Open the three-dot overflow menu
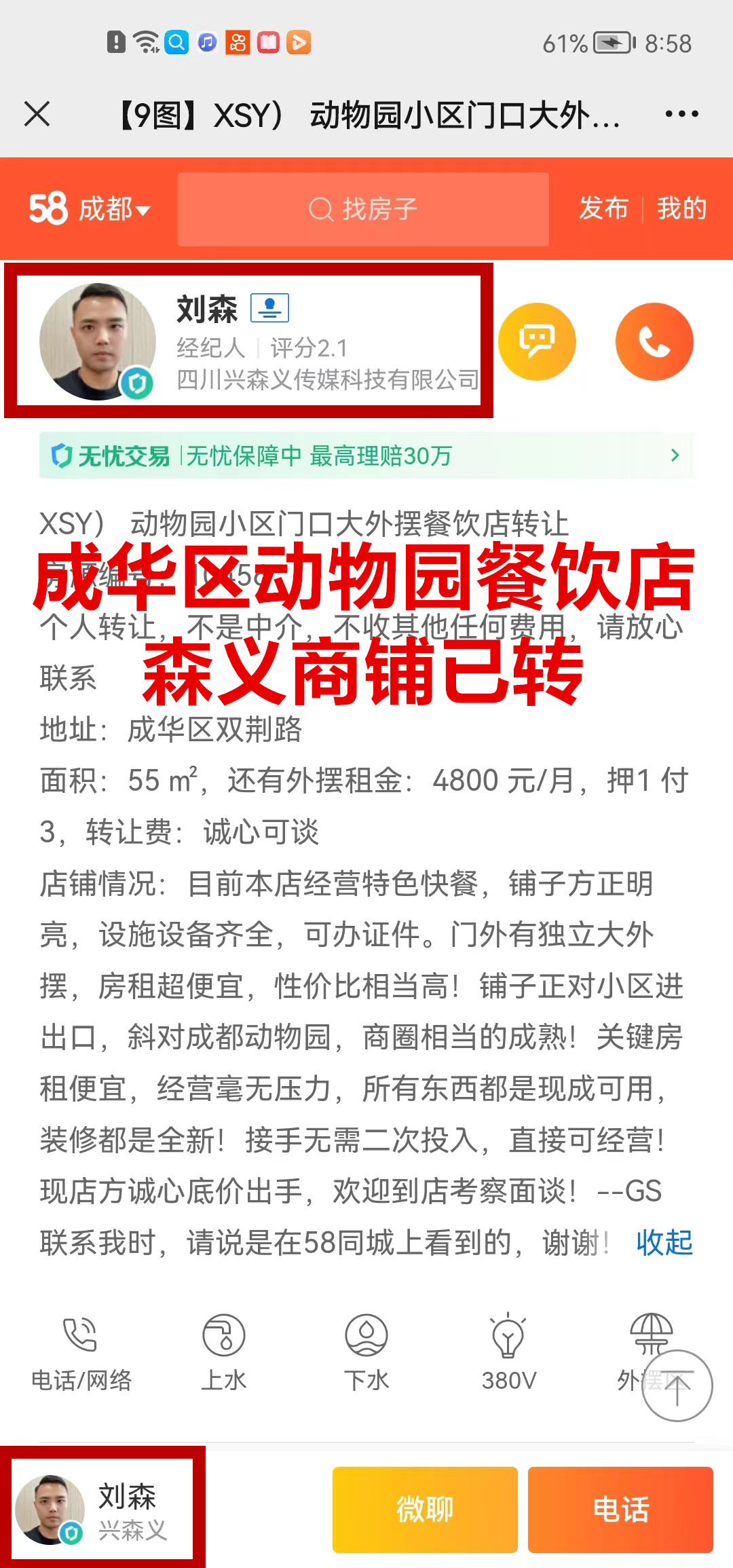The image size is (733, 1568). click(681, 114)
